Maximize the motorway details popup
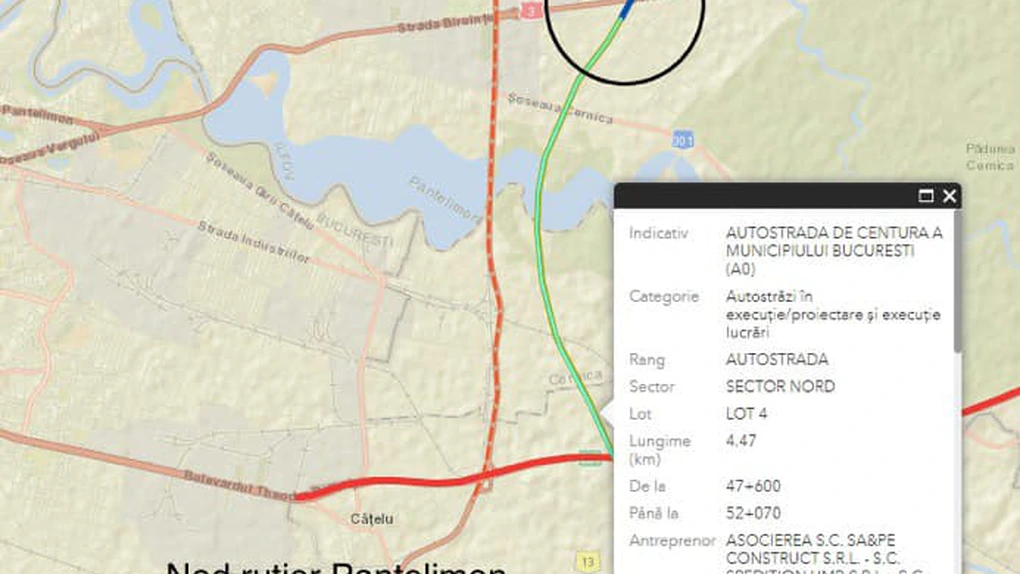The width and height of the screenshot is (1020, 574). coord(926,196)
